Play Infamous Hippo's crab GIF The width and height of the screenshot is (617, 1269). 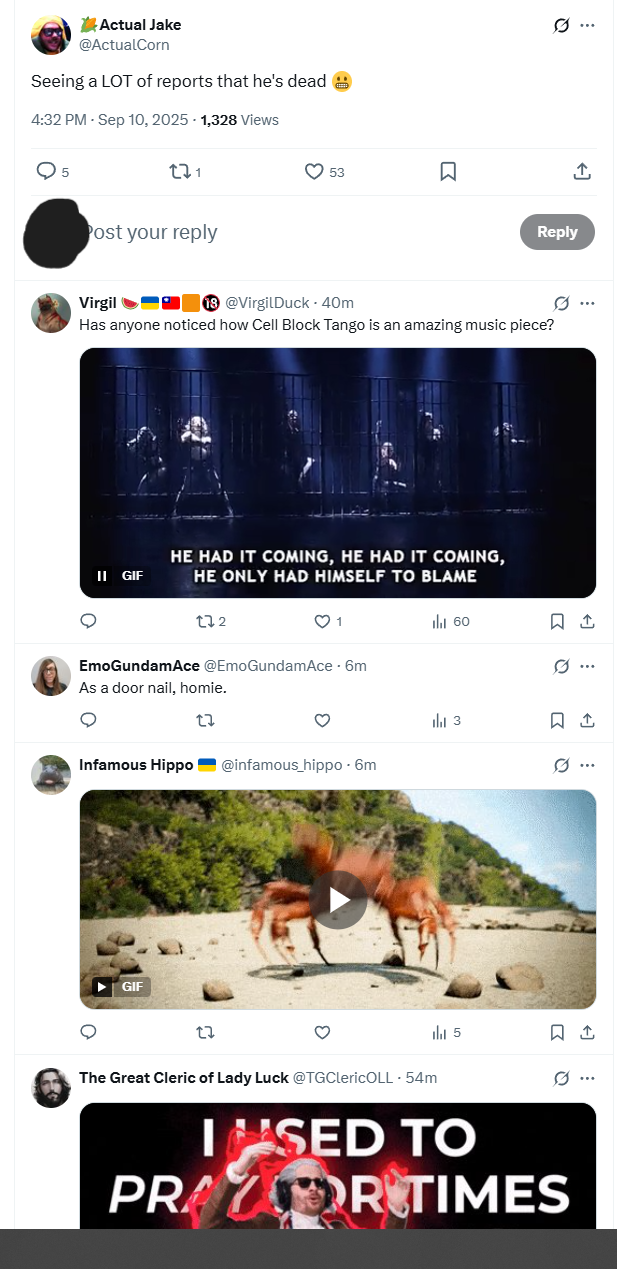338,900
